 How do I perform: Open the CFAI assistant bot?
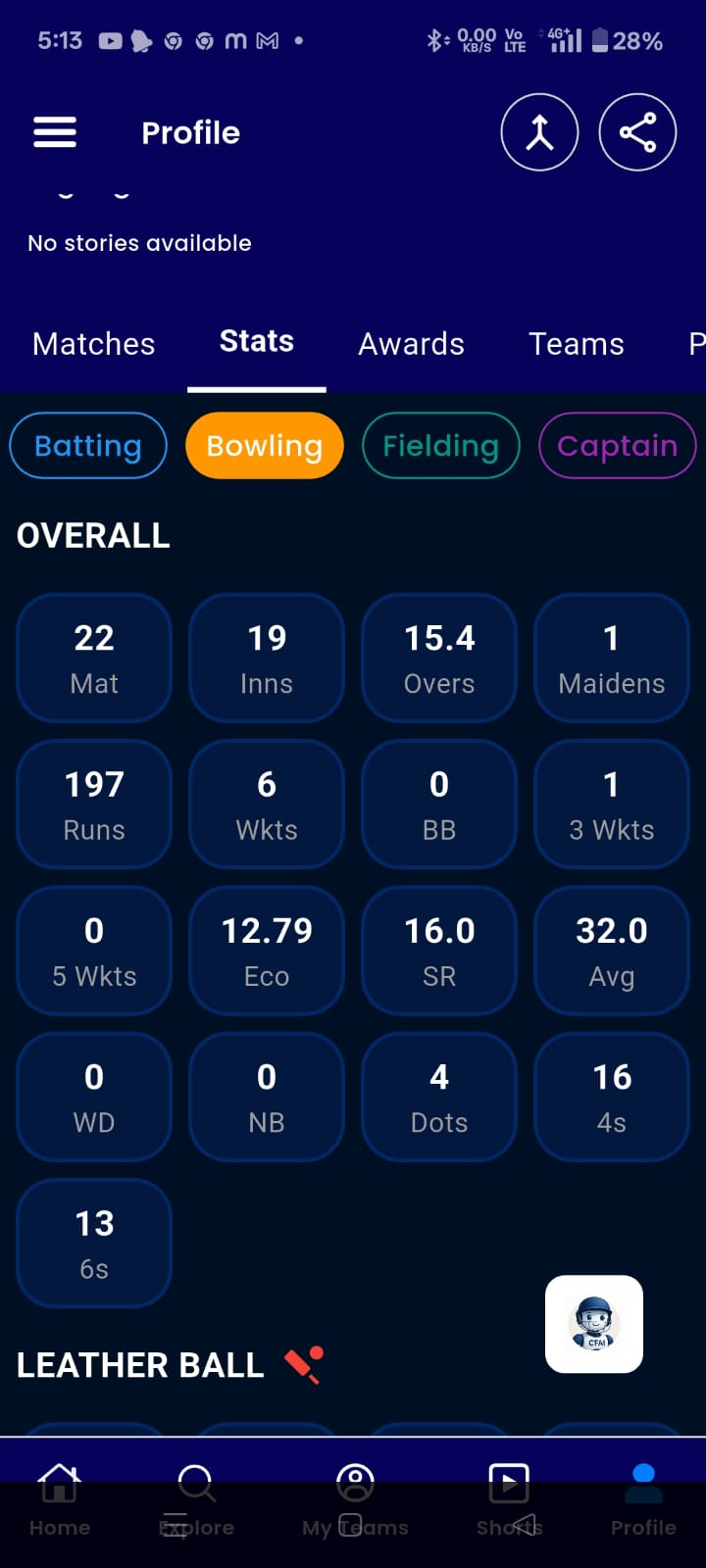coord(594,1324)
